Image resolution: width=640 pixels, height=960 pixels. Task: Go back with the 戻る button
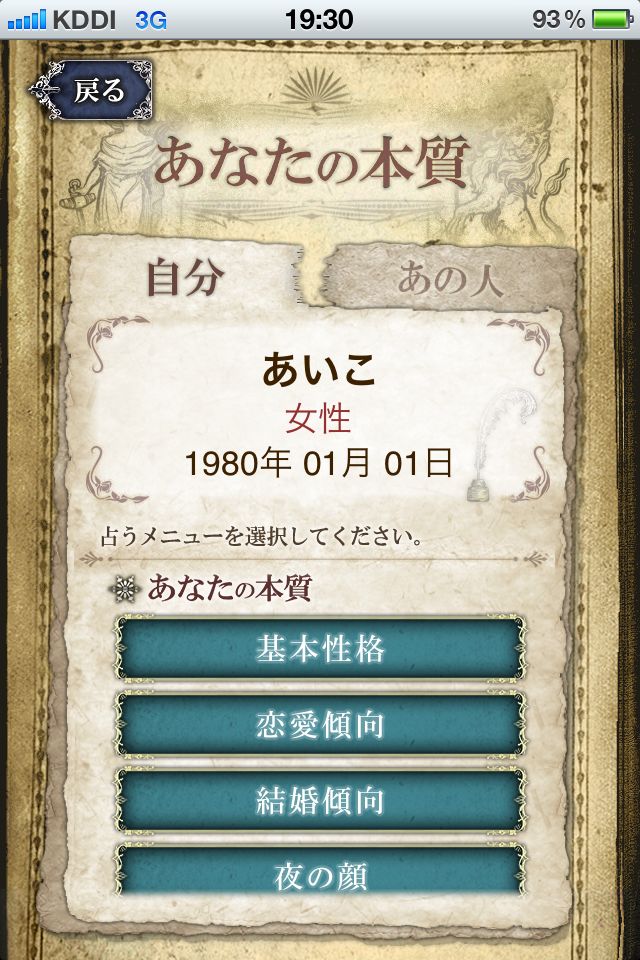[x=92, y=92]
